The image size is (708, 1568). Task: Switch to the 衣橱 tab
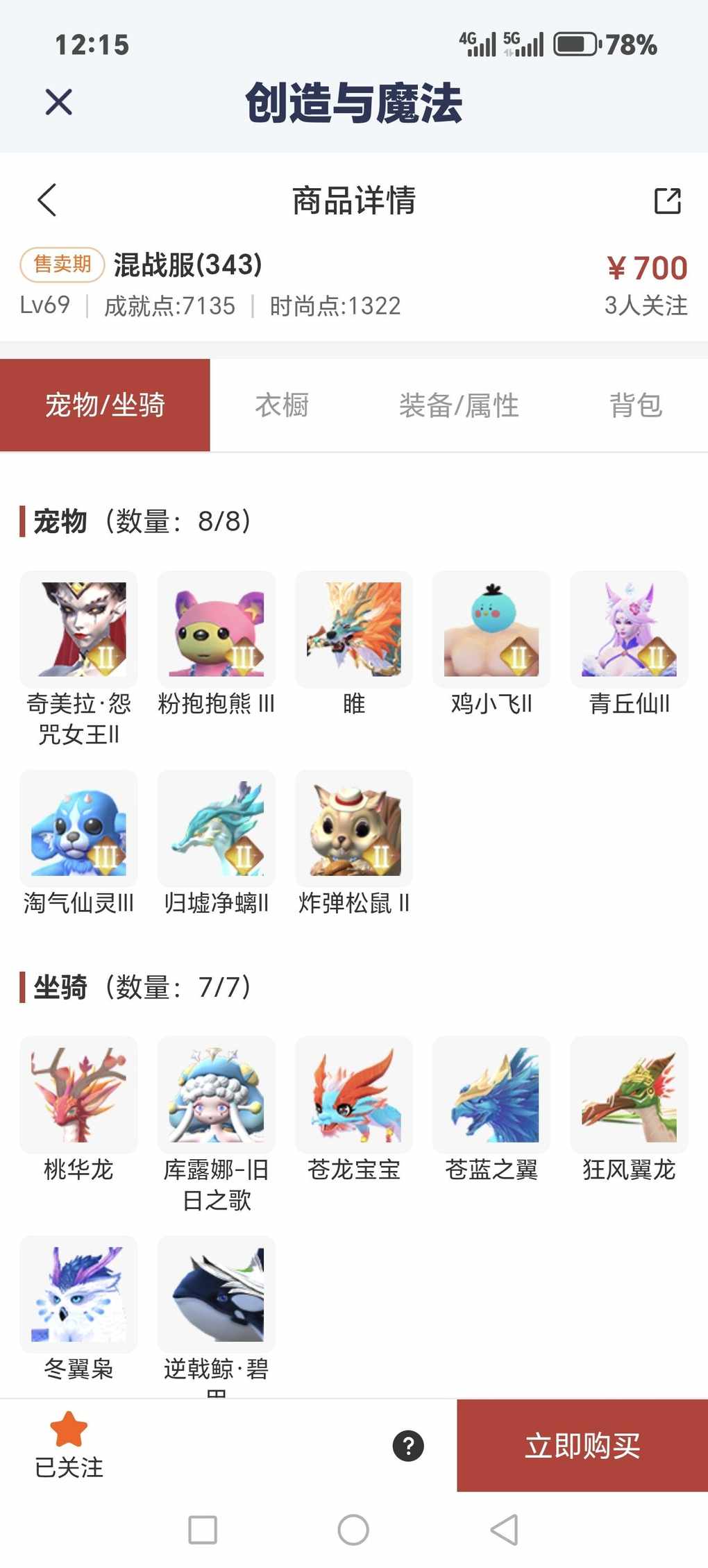click(282, 405)
